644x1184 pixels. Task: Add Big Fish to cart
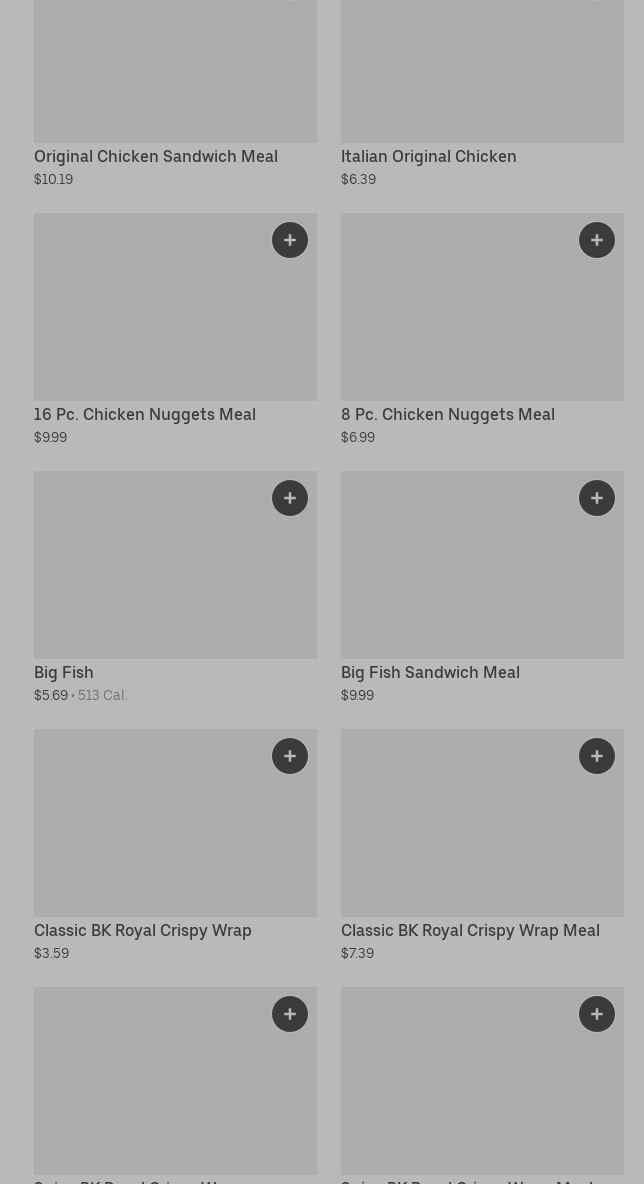pyautogui.click(x=290, y=498)
